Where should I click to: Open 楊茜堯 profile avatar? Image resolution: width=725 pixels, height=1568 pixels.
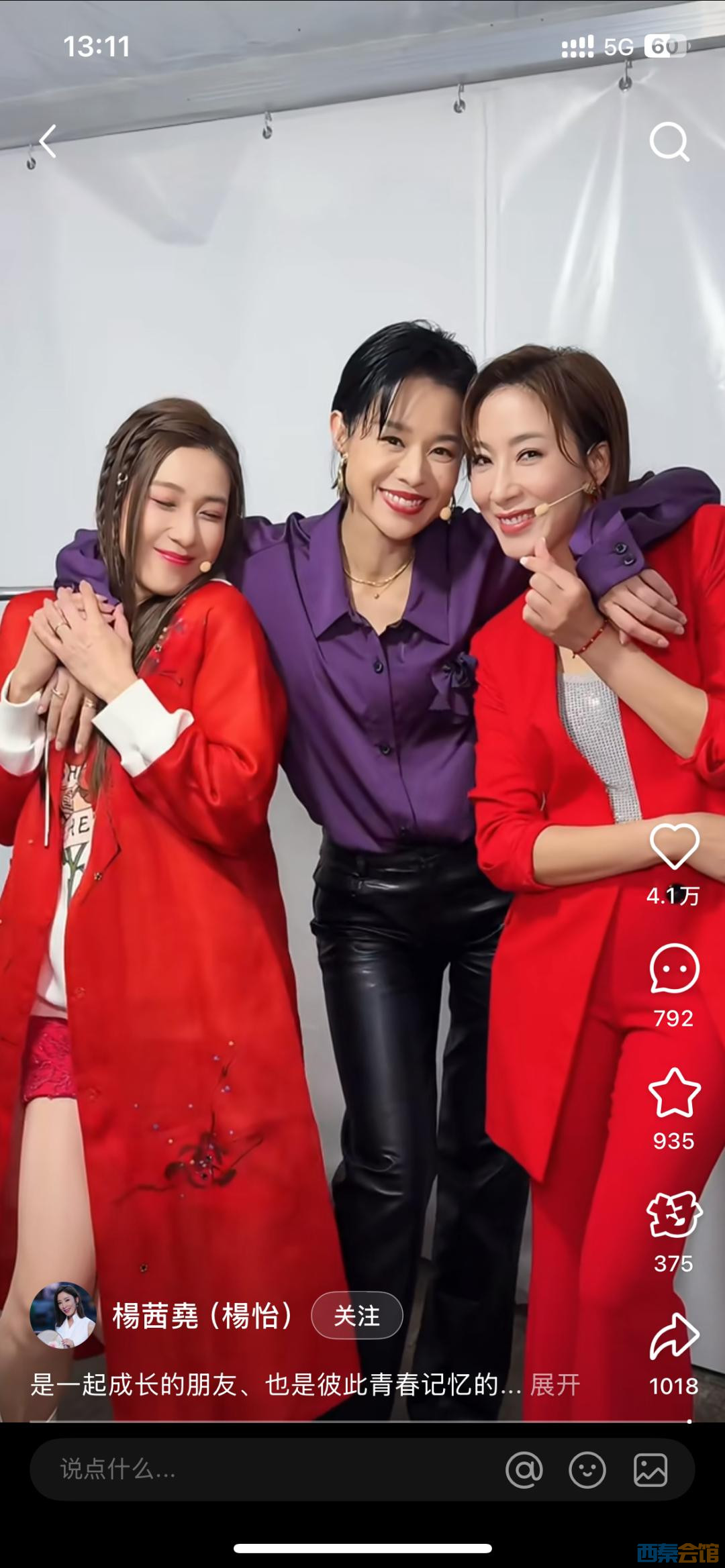pyautogui.click(x=63, y=1316)
